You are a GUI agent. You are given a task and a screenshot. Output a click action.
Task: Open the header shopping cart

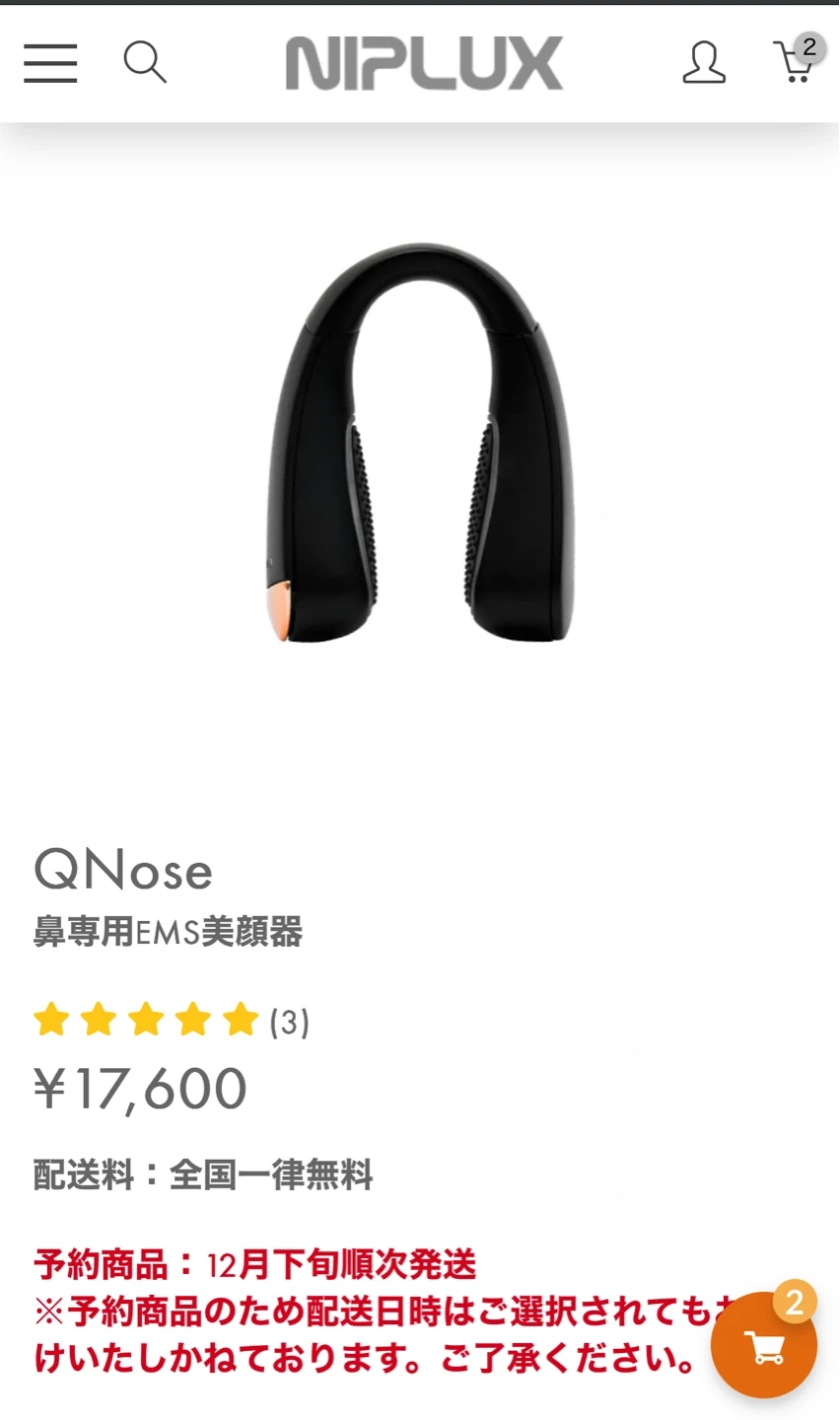(795, 62)
